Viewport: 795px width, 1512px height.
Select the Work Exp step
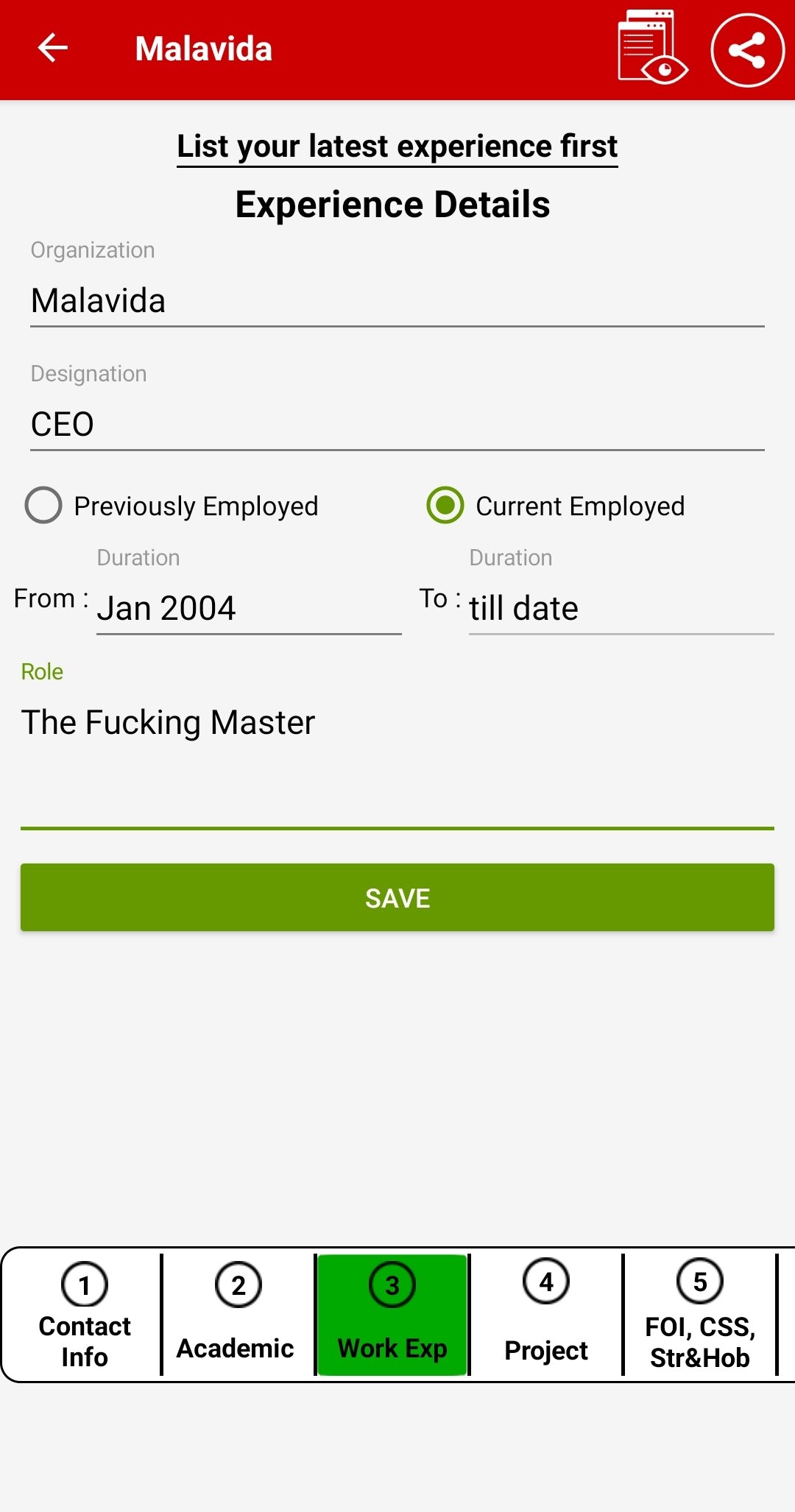point(392,1315)
